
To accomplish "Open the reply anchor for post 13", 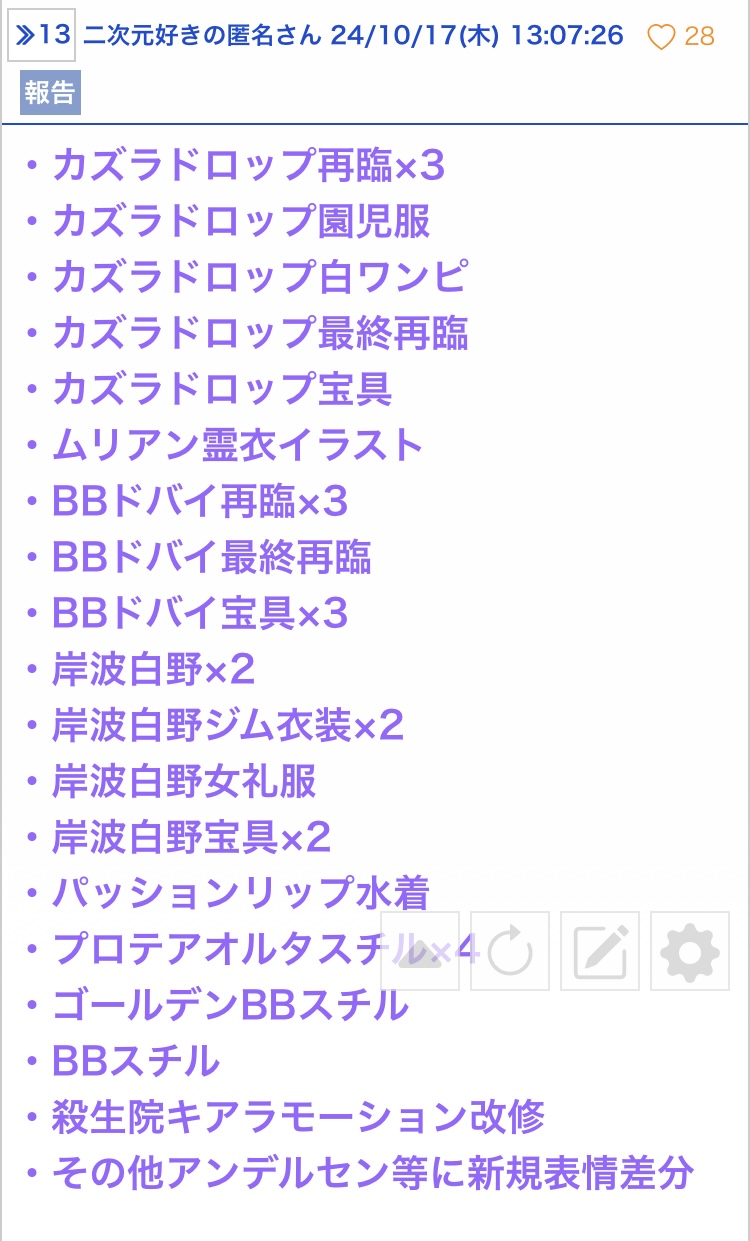I will [x=42, y=37].
